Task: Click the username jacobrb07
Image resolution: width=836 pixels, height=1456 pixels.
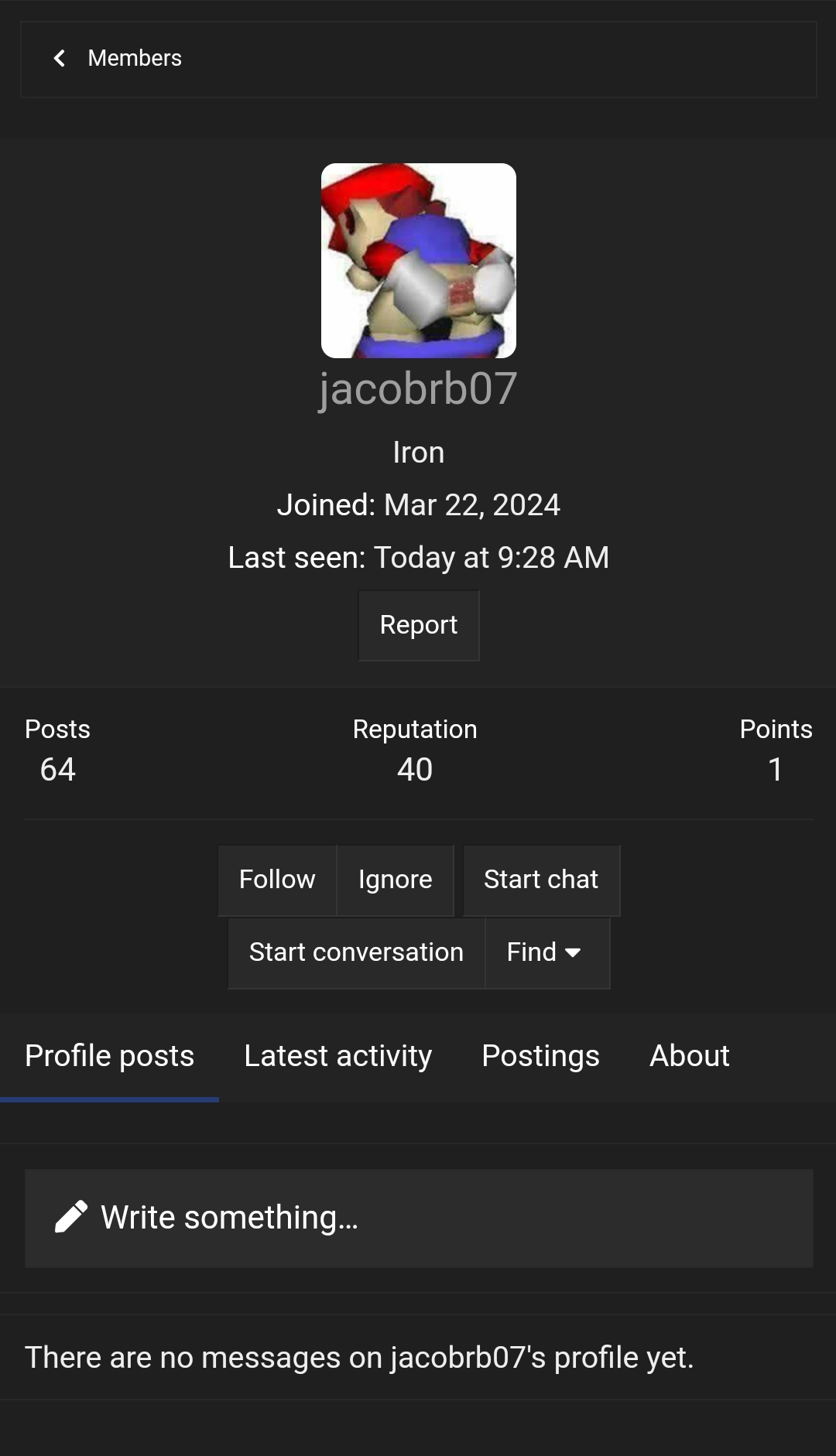Action: 418,388
